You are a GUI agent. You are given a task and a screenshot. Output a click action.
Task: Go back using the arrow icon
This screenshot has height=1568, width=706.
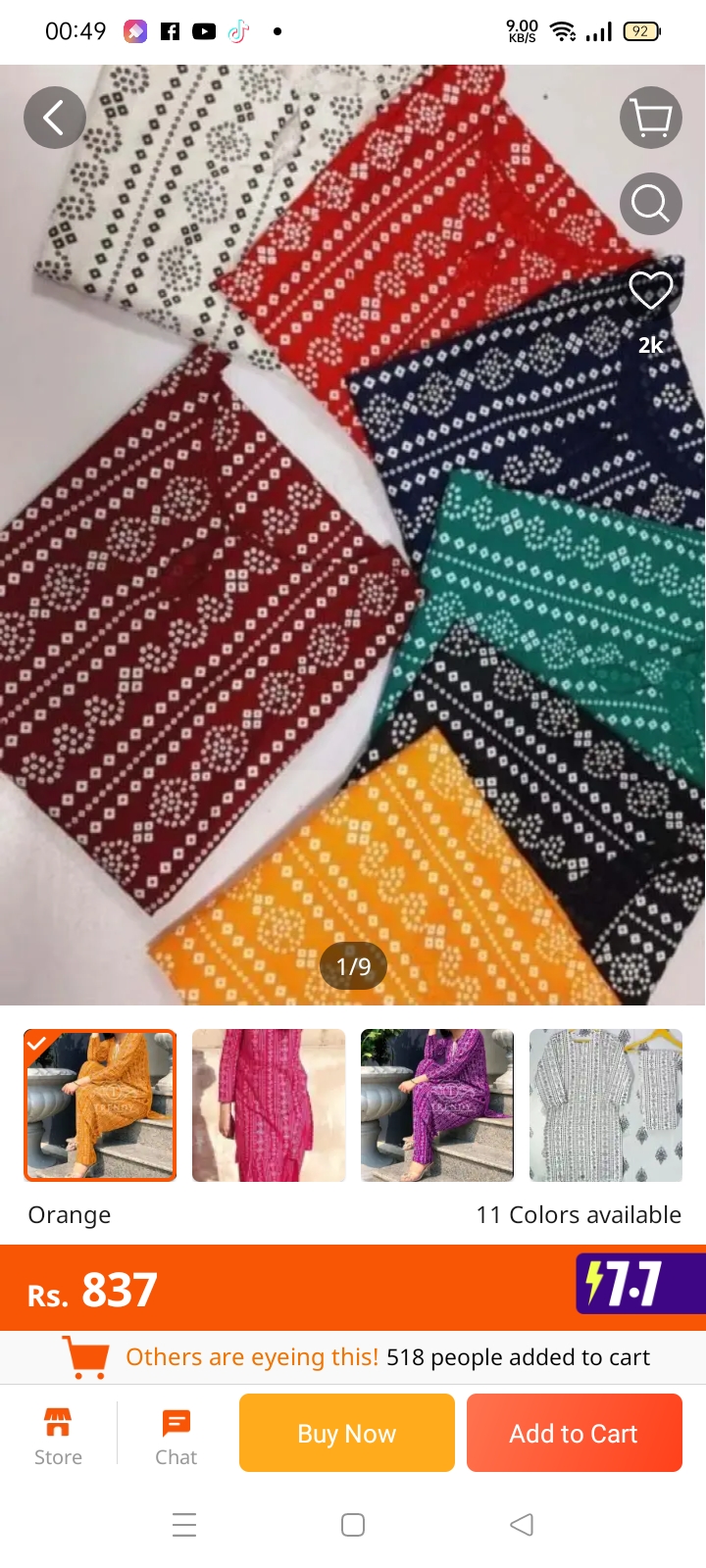[x=55, y=118]
